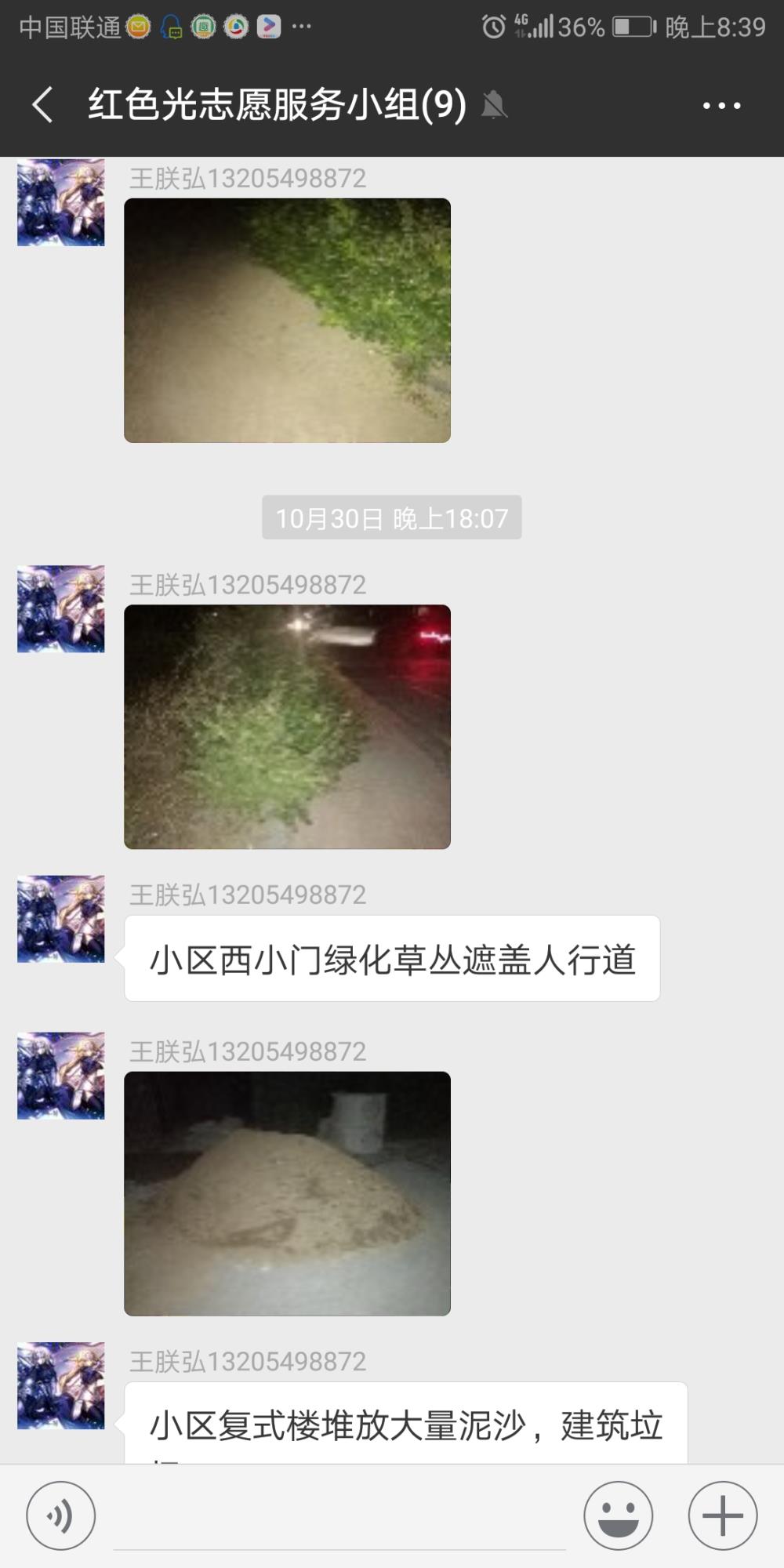
Task: Tap the avatar beside 小区西小门绿化草丛 message
Action: point(61,919)
